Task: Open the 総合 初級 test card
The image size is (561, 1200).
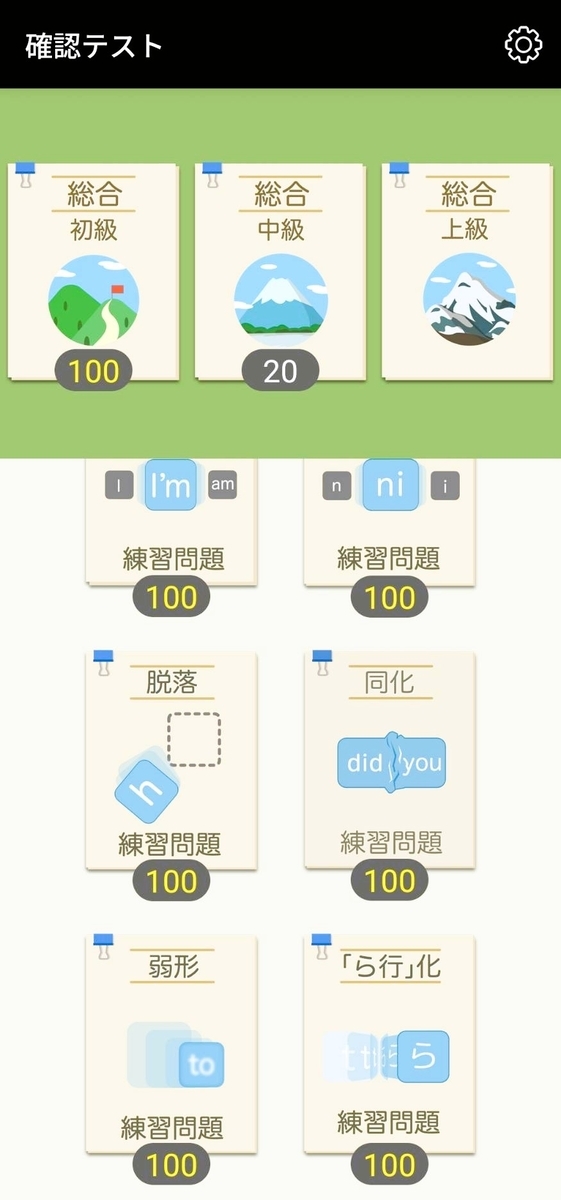Action: click(x=94, y=272)
